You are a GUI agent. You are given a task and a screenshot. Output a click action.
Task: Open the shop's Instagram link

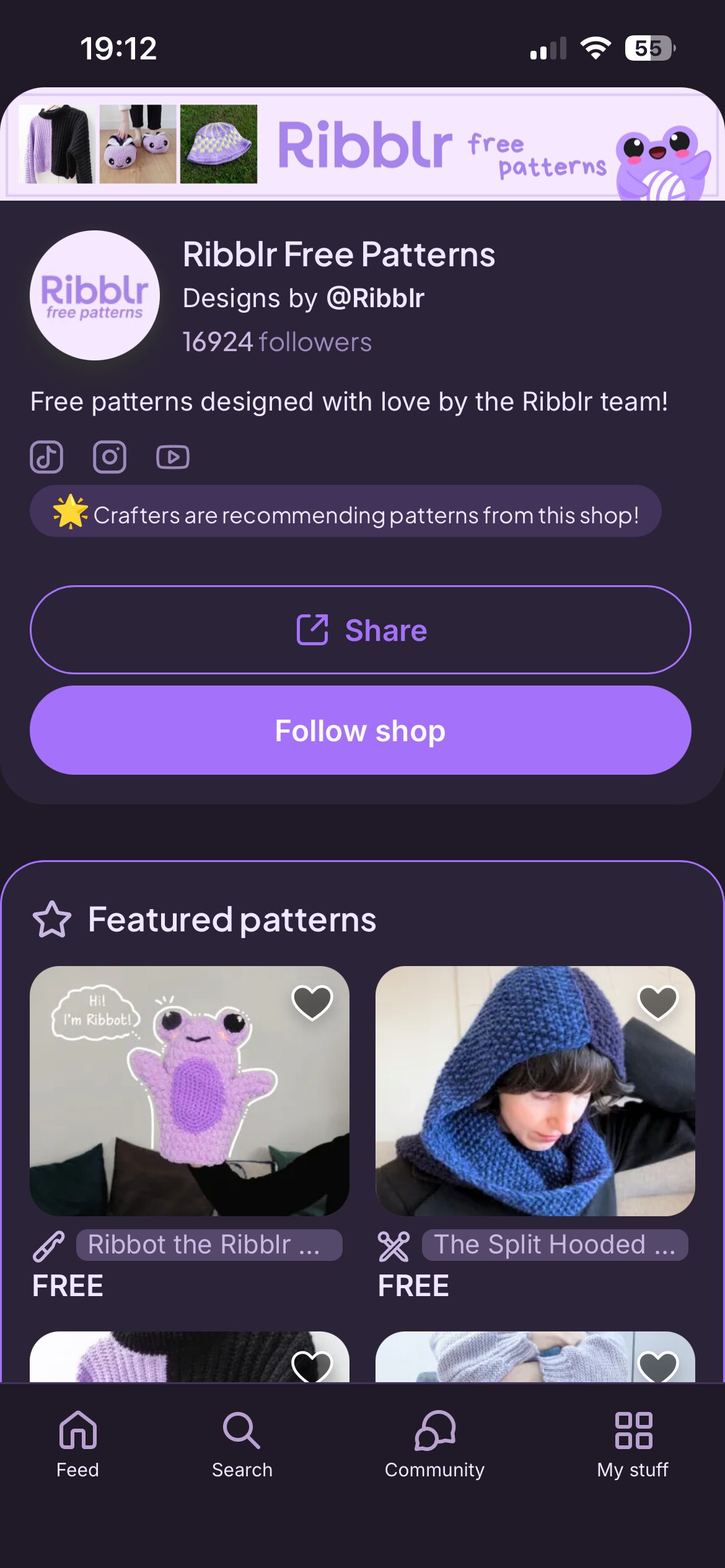pyautogui.click(x=110, y=457)
